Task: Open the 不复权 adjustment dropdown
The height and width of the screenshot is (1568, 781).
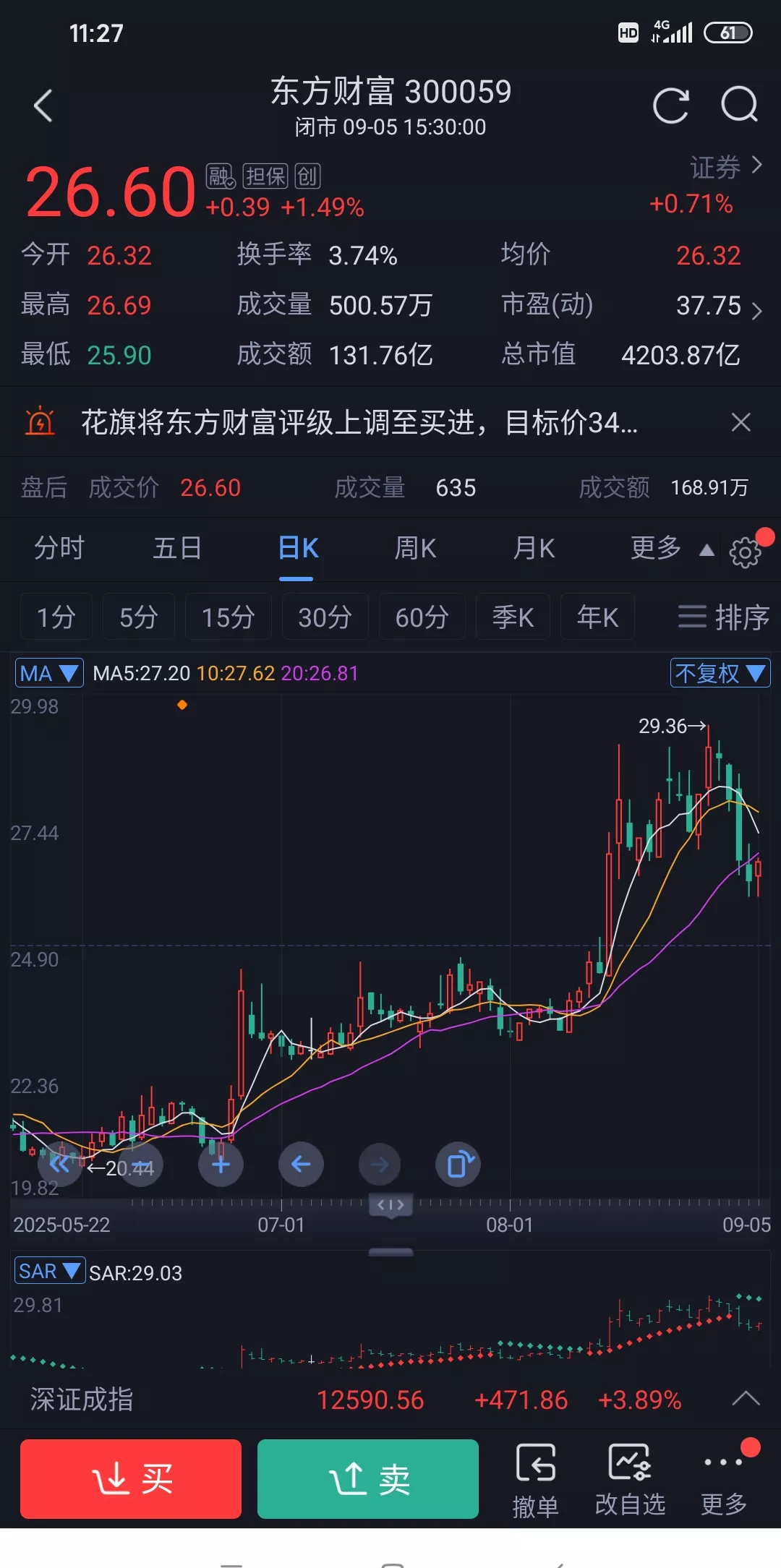Action: (x=720, y=672)
